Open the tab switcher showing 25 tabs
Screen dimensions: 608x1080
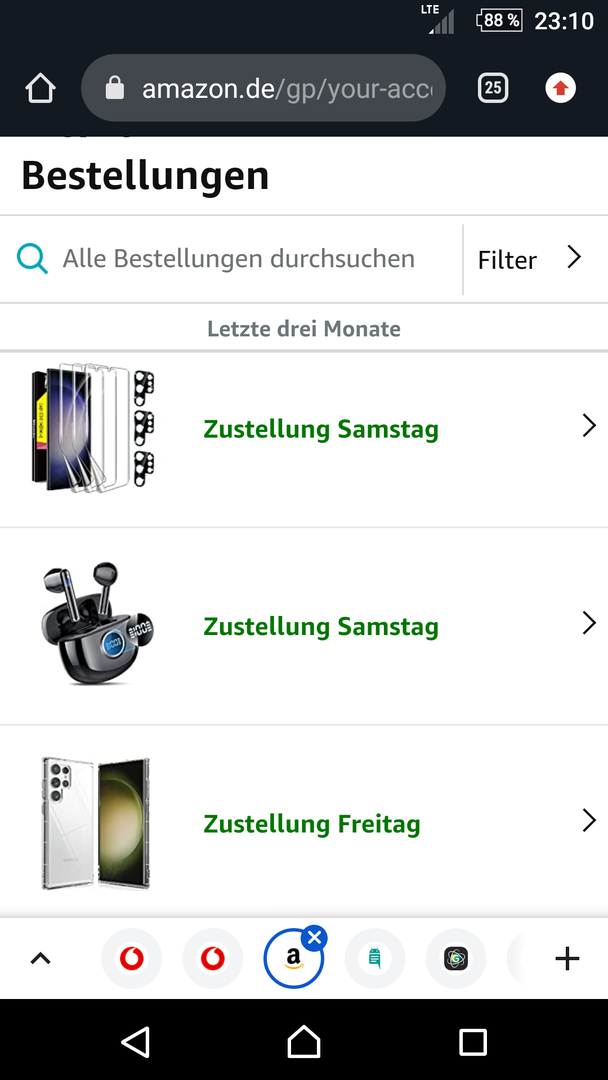click(x=492, y=88)
